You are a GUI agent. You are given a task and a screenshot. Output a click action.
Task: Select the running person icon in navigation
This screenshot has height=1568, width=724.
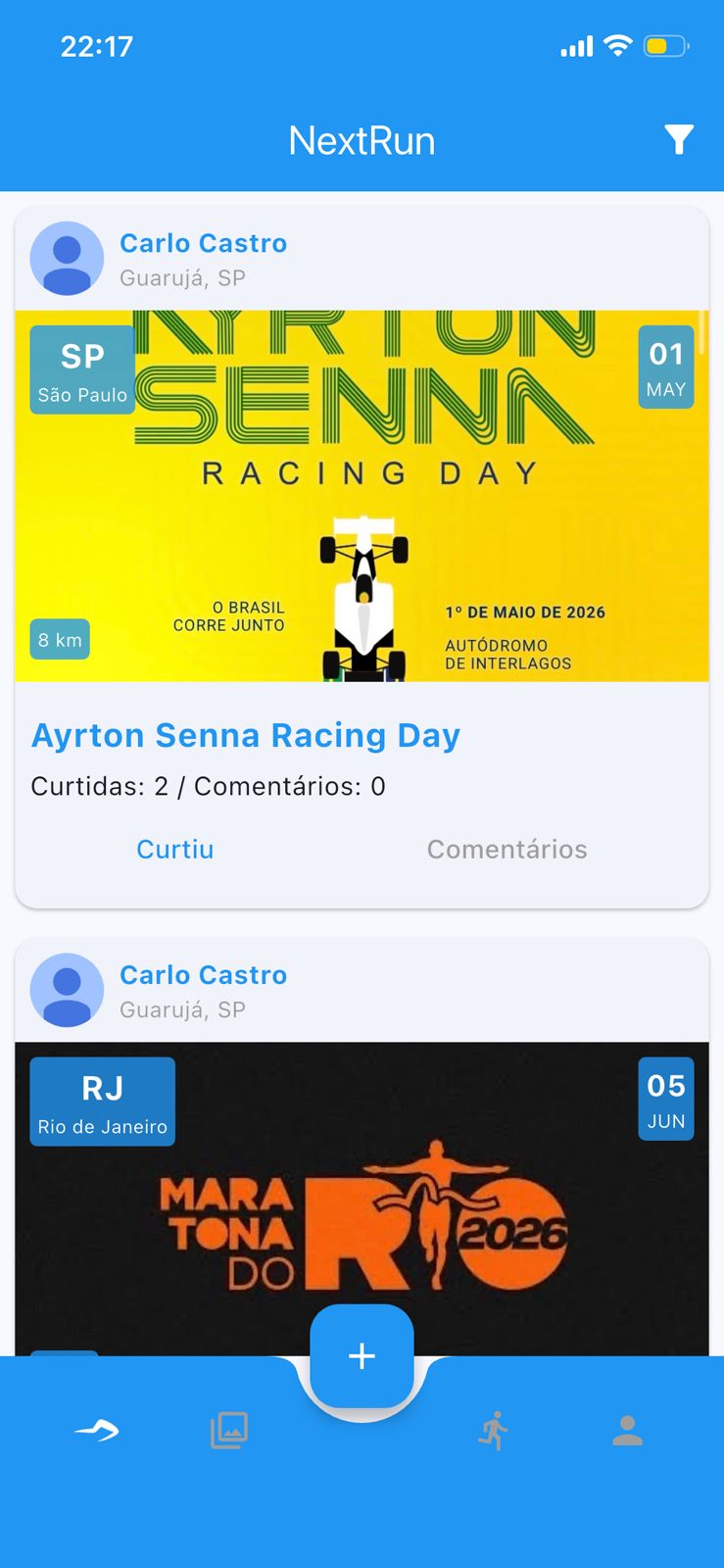493,1430
